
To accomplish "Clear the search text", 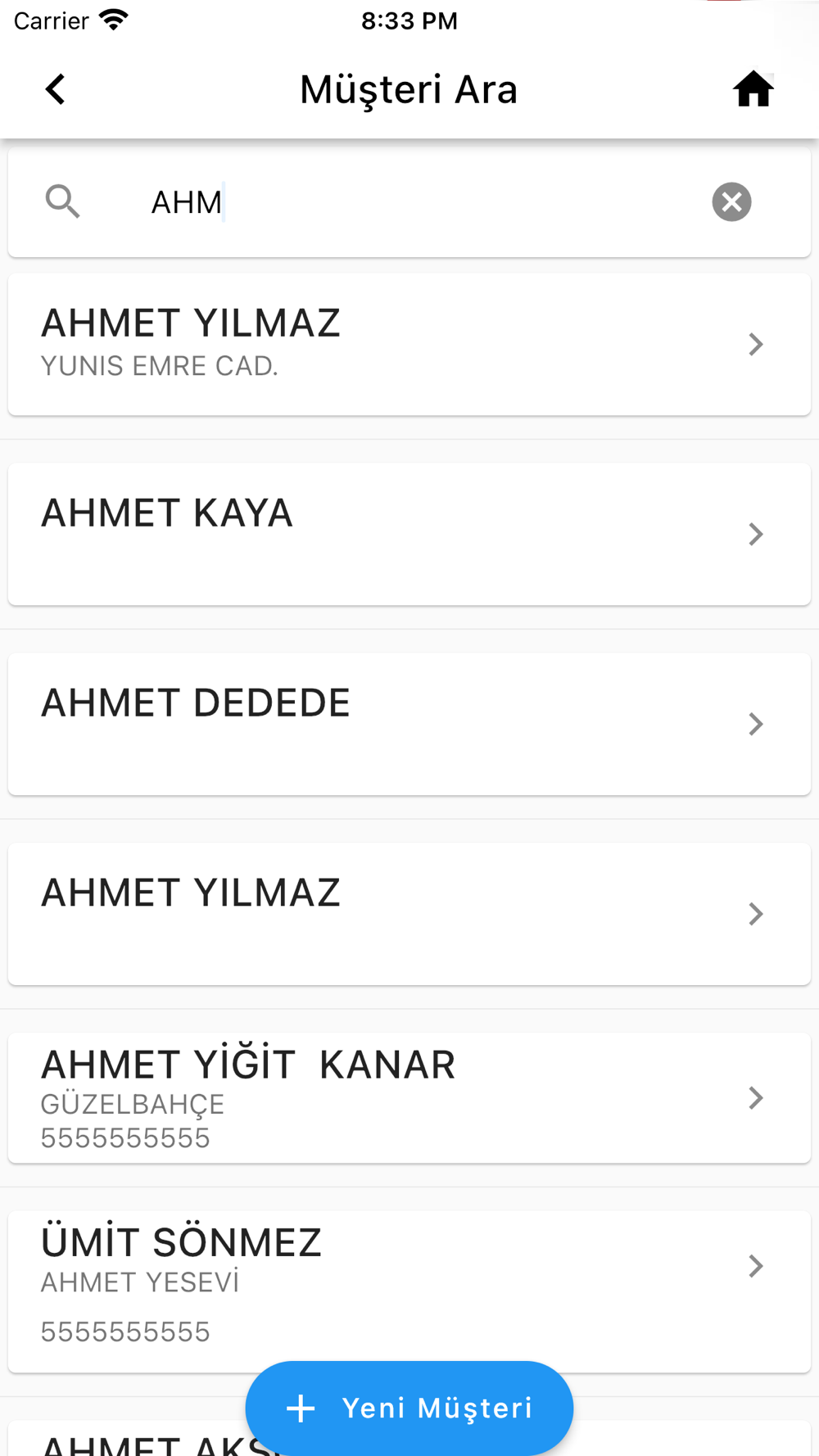I will pyautogui.click(x=731, y=201).
